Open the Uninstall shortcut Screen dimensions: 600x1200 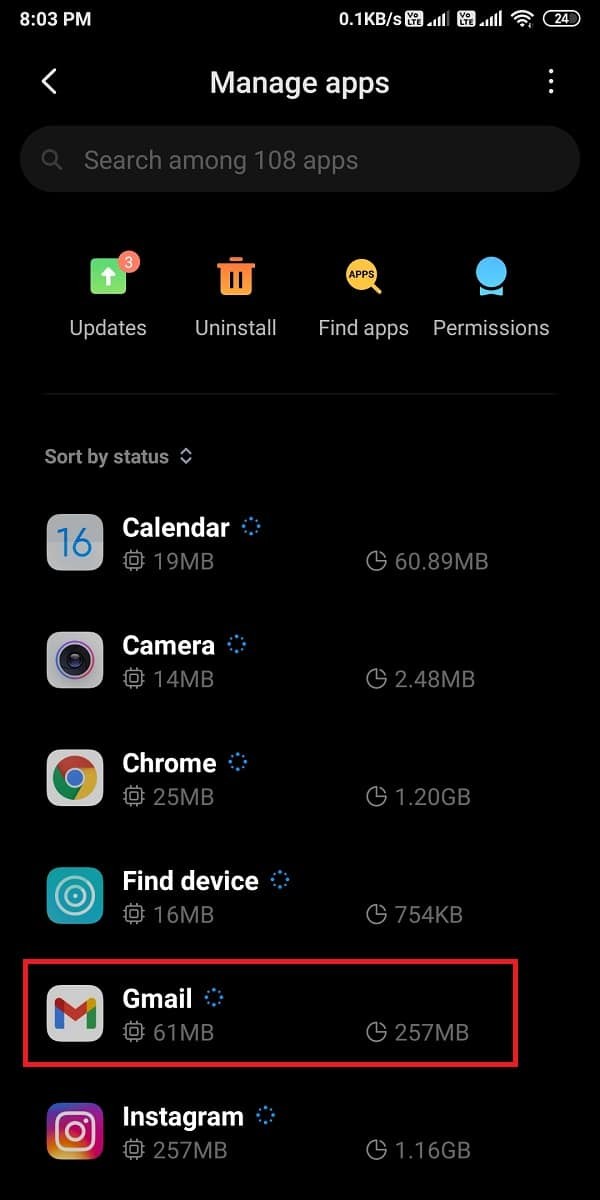(x=236, y=296)
